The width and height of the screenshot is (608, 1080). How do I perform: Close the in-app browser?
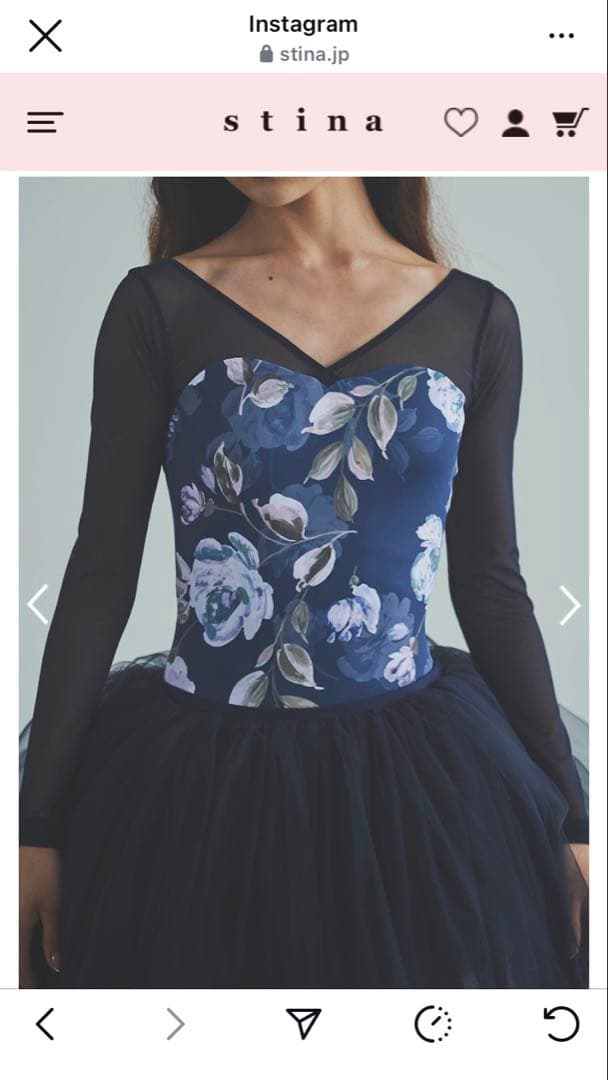pyautogui.click(x=45, y=36)
